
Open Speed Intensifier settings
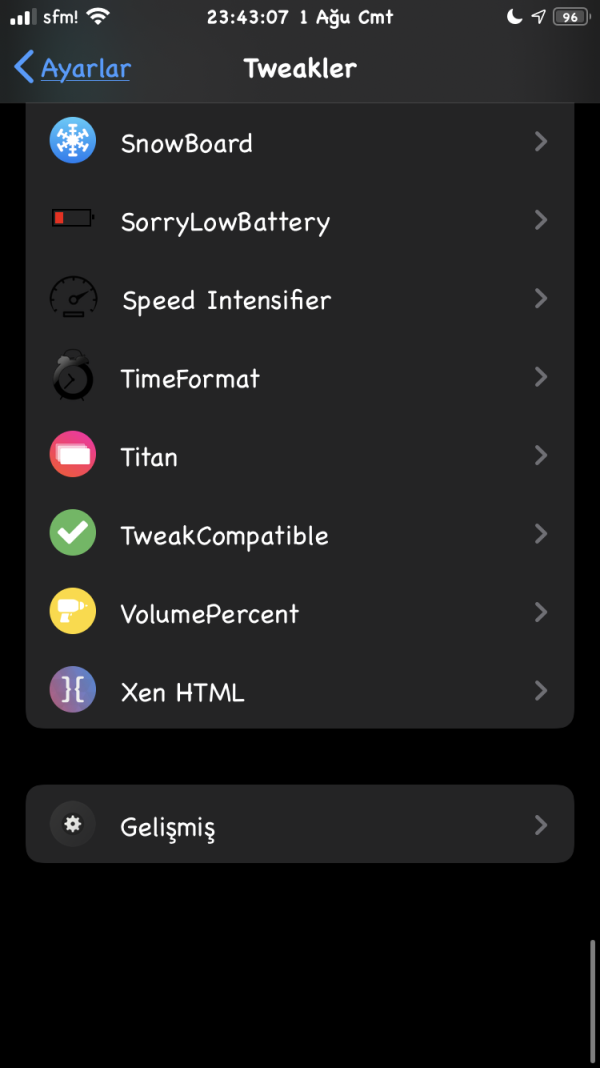coord(299,299)
